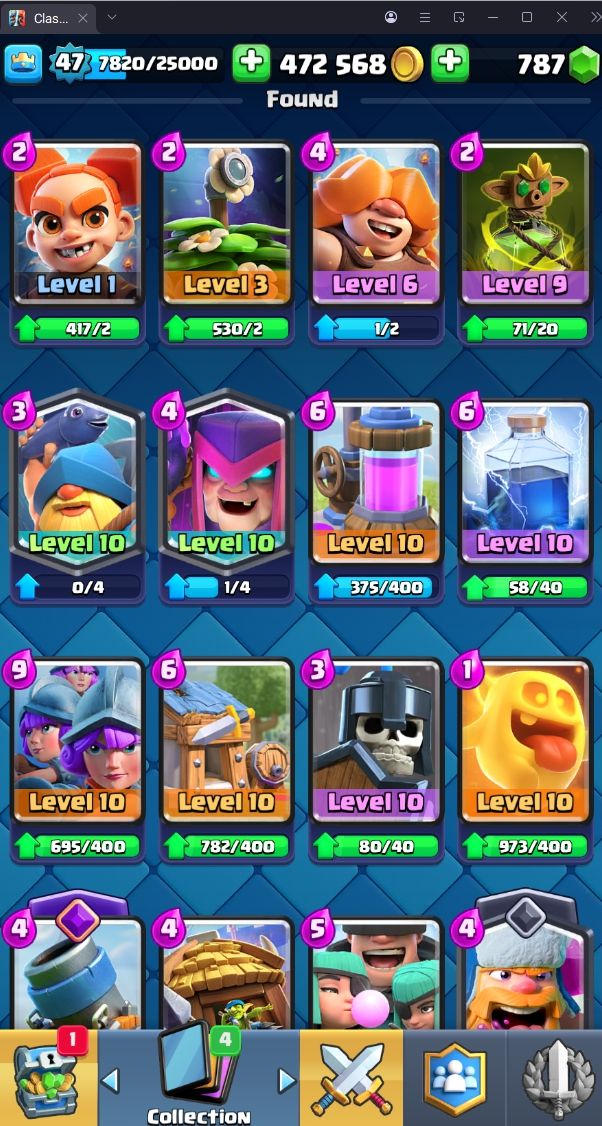Switch to the shop chest tab
The height and width of the screenshot is (1126, 602).
(x=48, y=1078)
